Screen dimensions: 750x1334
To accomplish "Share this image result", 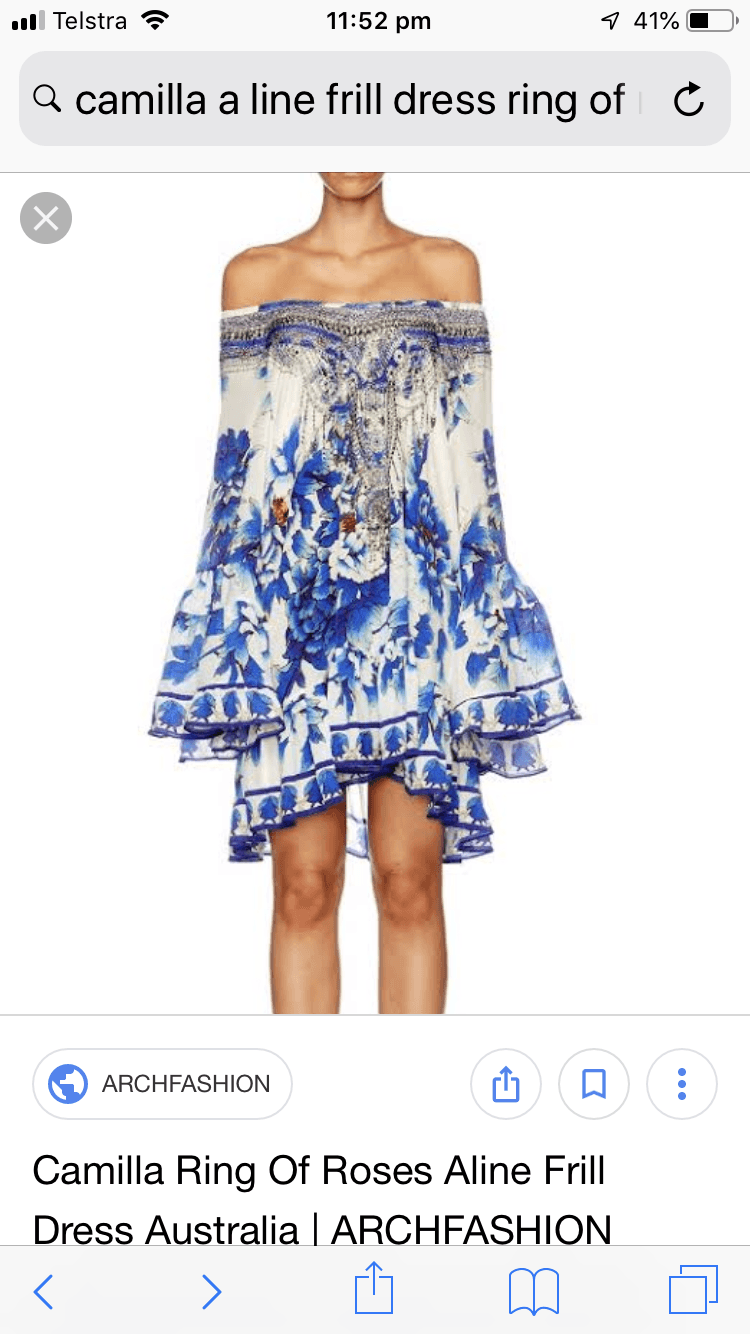I will (x=506, y=1084).
